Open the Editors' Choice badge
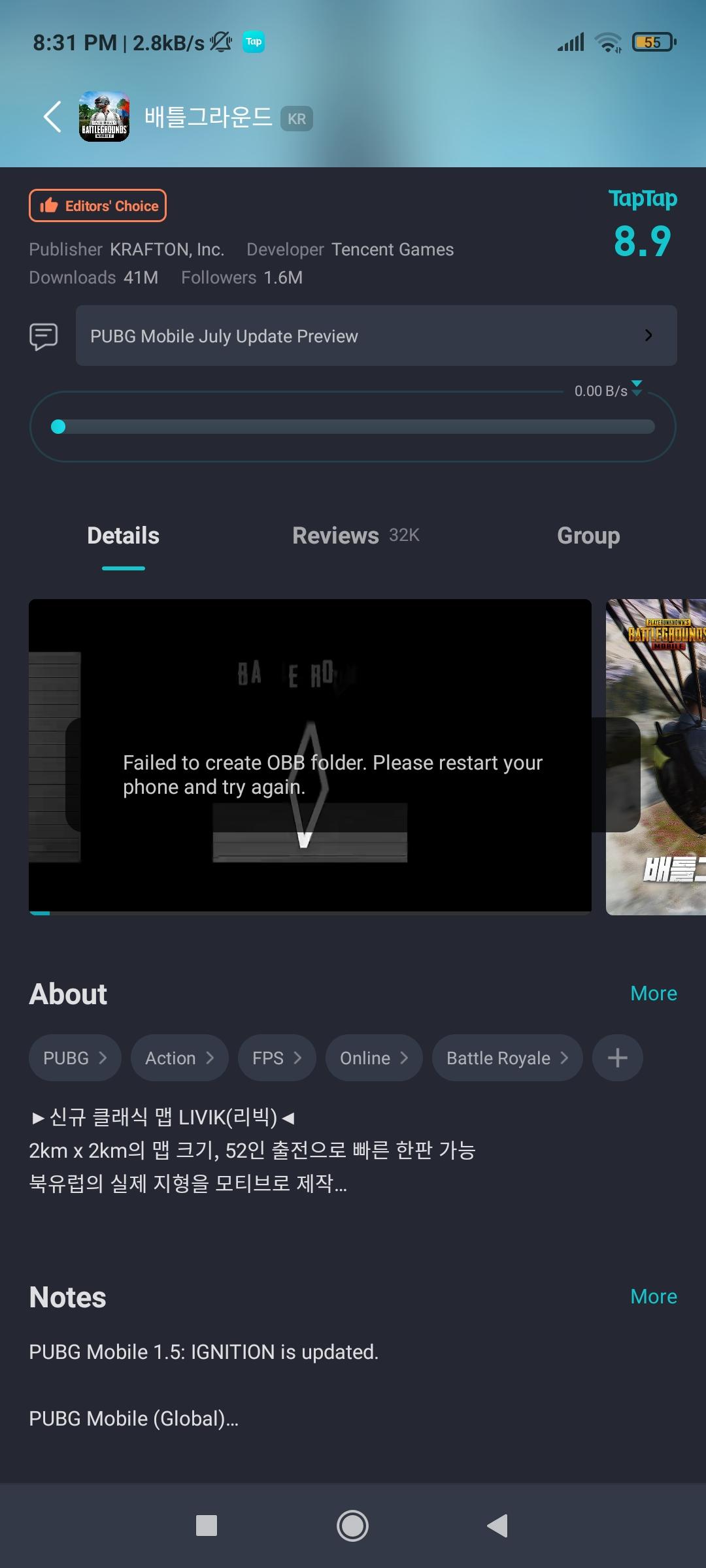Screen dimensions: 706x1568 98,206
